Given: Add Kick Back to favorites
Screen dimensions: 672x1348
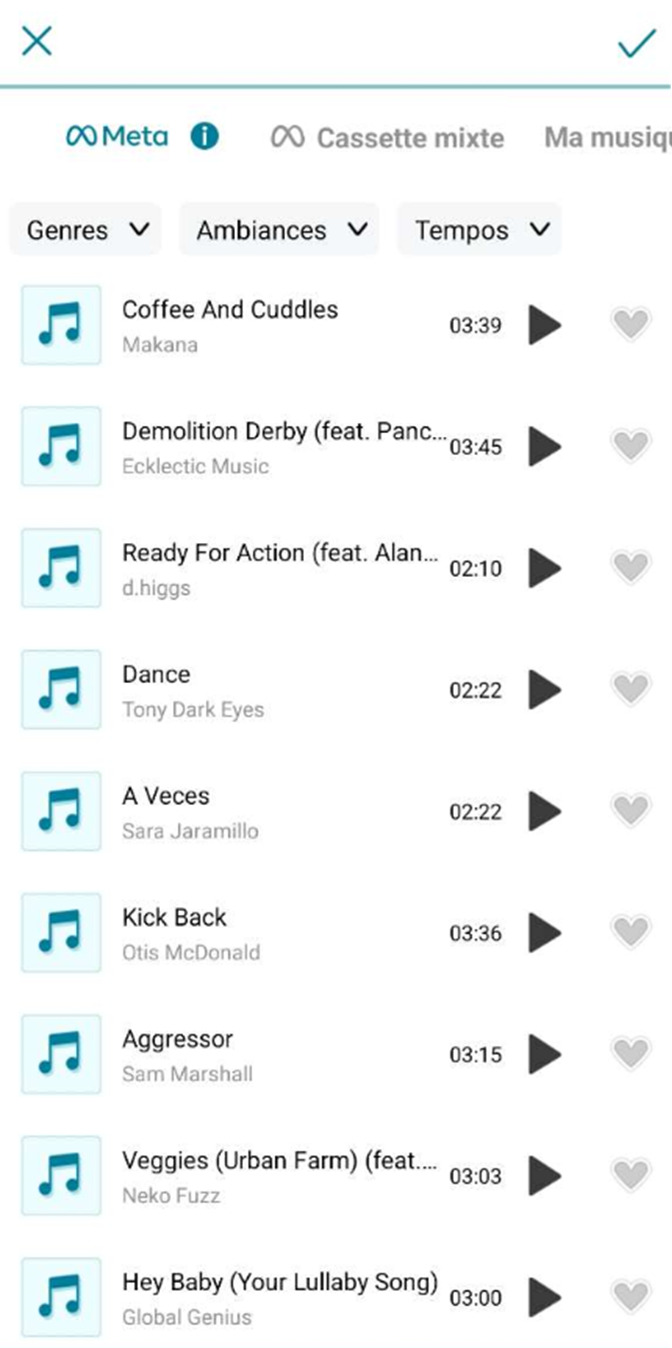Looking at the screenshot, I should [631, 932].
